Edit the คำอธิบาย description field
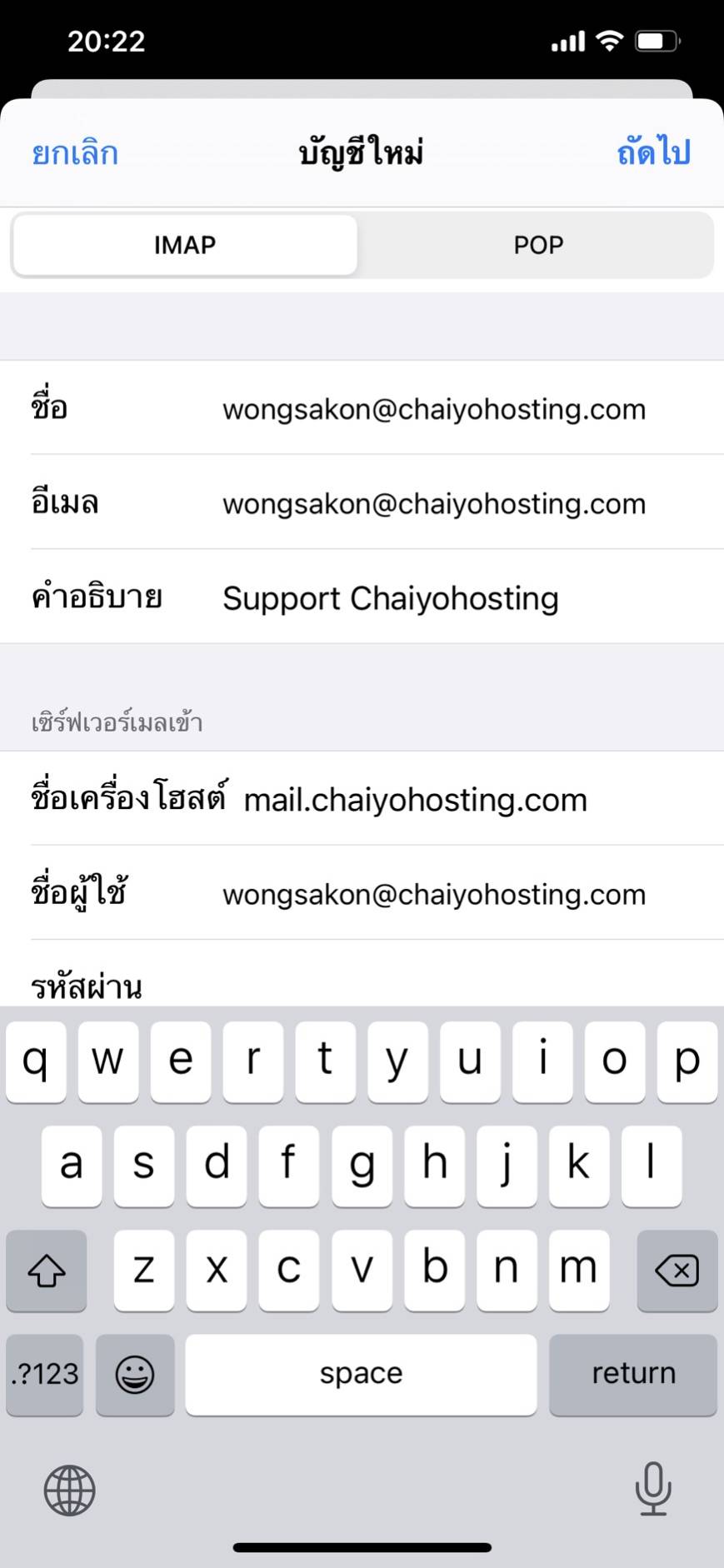The height and width of the screenshot is (1568, 724). 433,598
